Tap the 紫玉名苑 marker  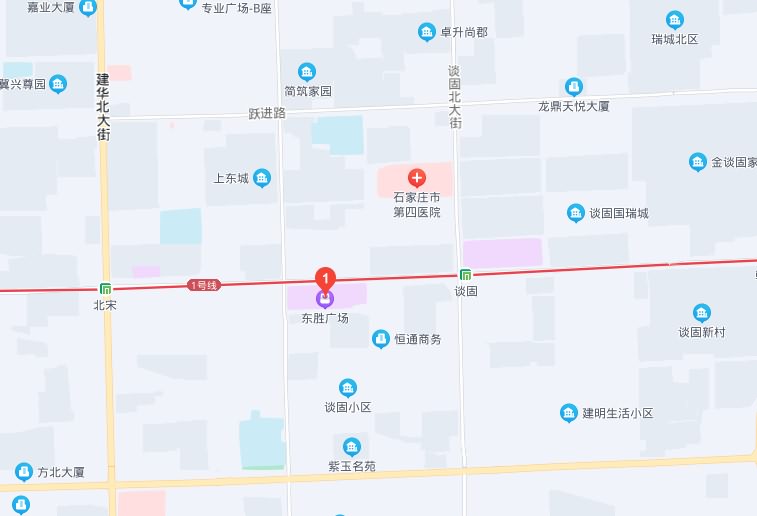pyautogui.click(x=351, y=447)
